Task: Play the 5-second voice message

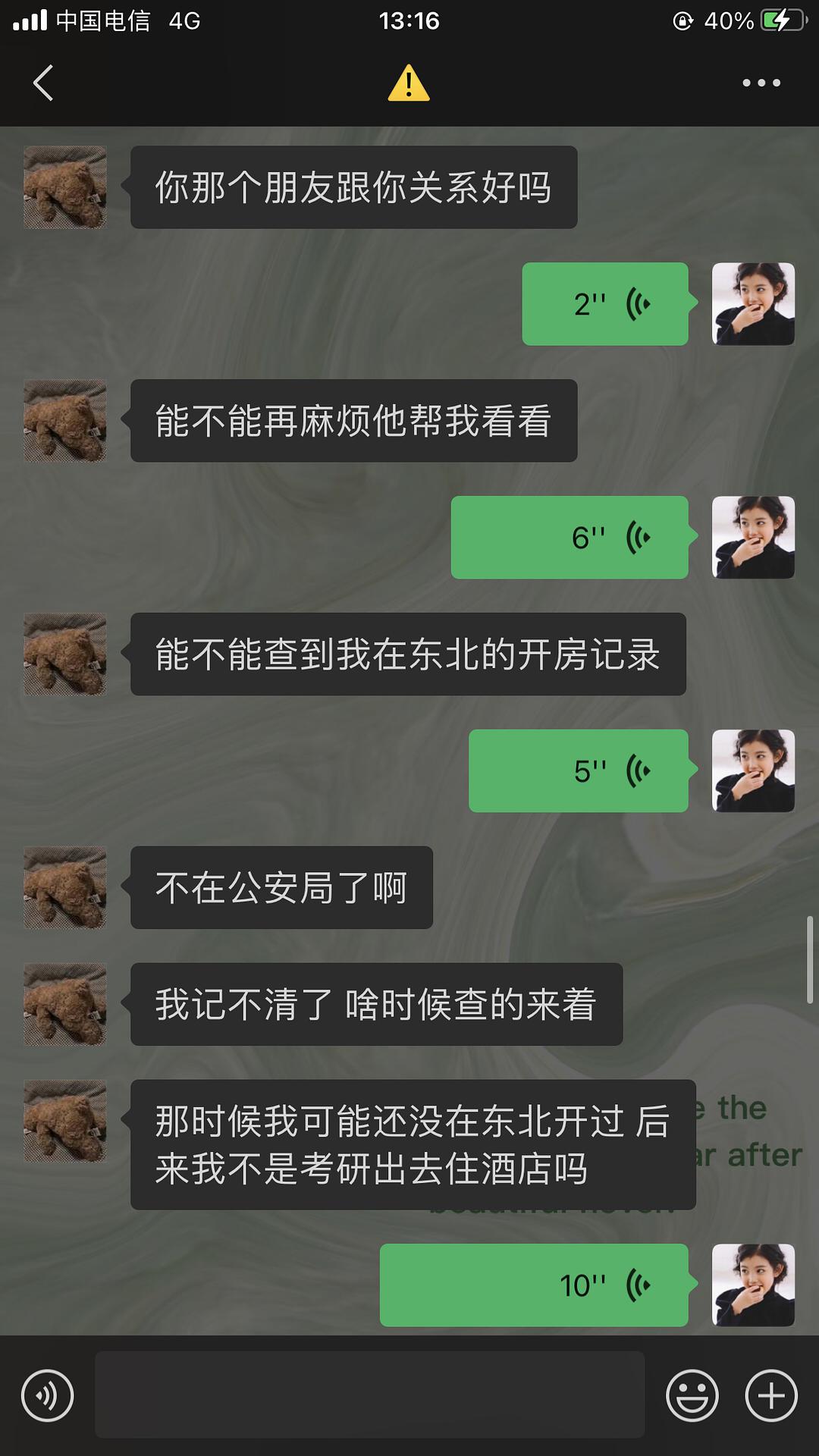Action: click(x=579, y=771)
